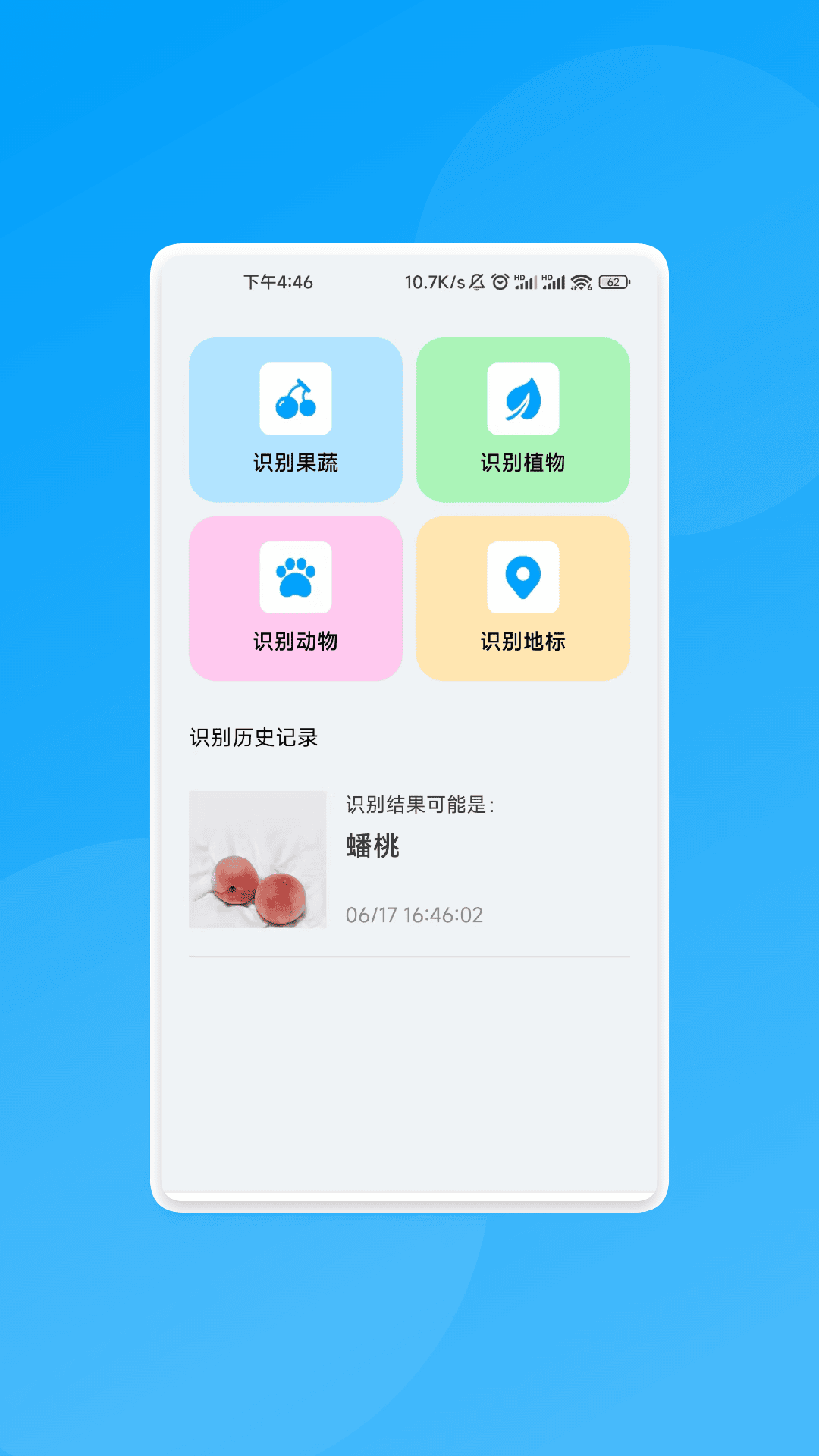Tap the alarm clock icon in the status bar
Screen dimensions: 819x1456
[x=500, y=281]
